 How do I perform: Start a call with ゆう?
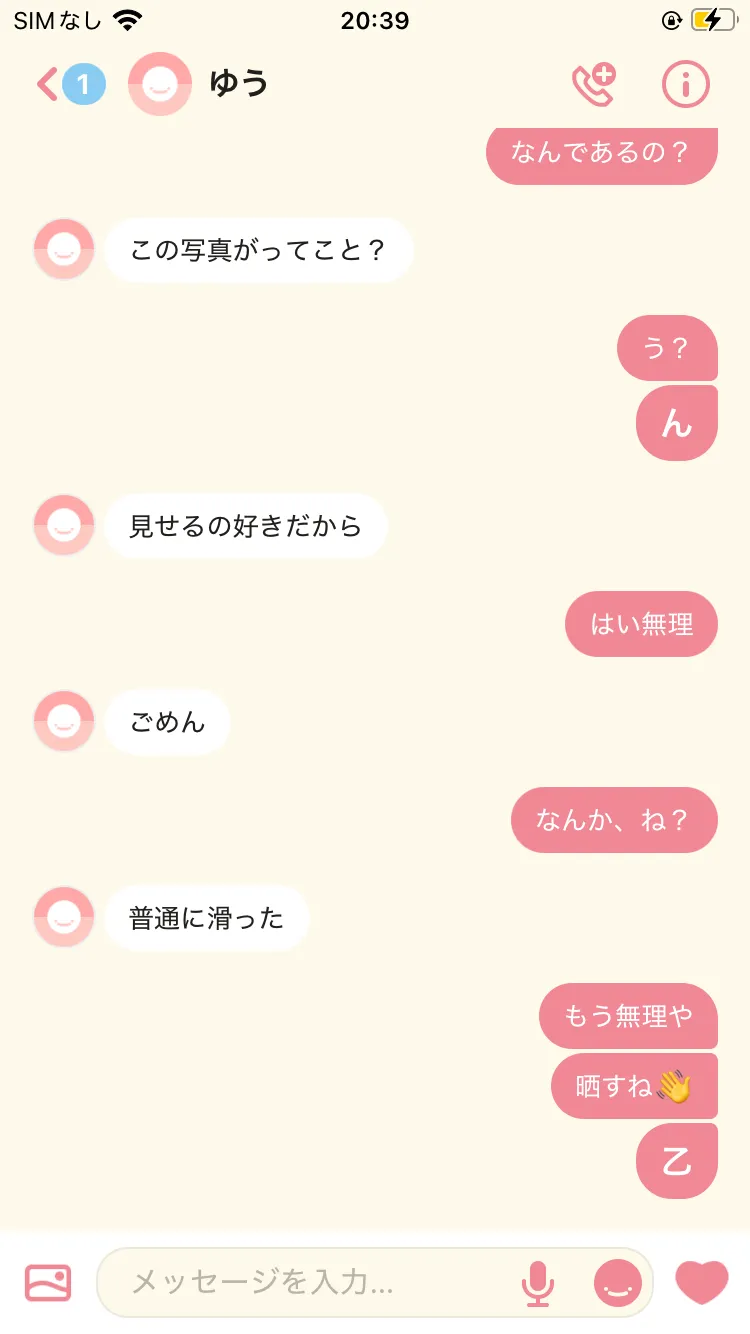pyautogui.click(x=593, y=85)
